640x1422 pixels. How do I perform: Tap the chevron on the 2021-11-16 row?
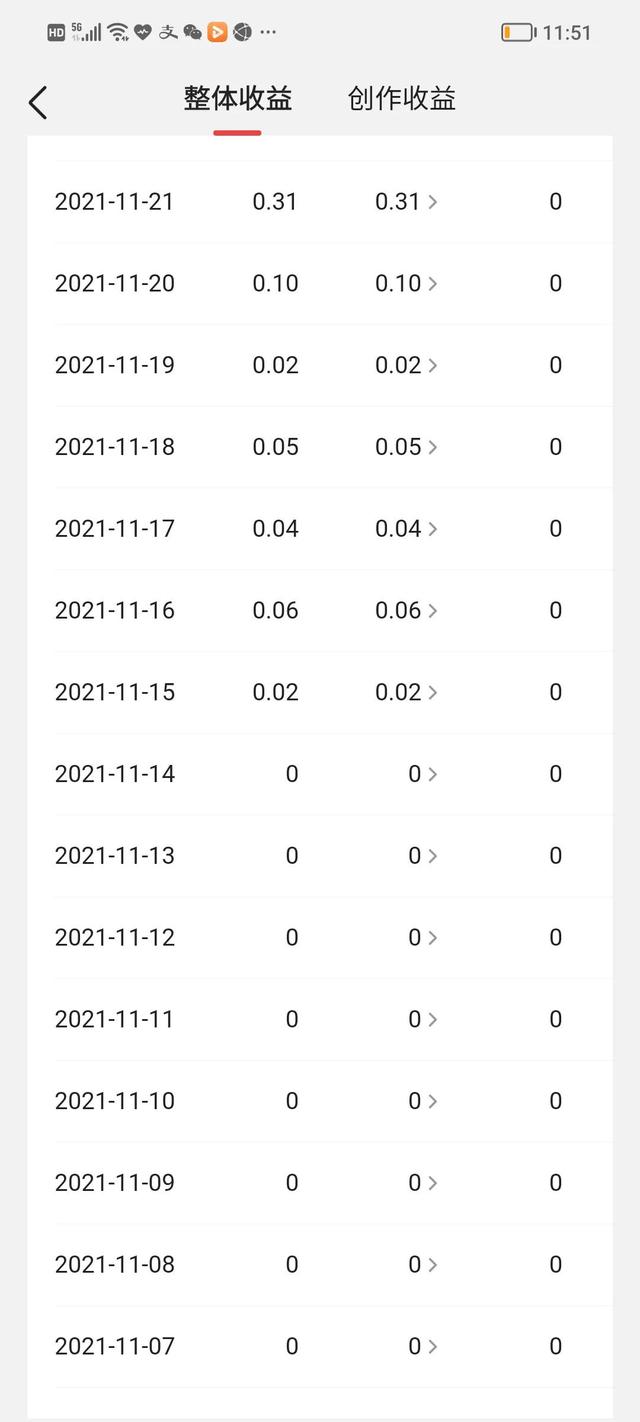click(432, 611)
